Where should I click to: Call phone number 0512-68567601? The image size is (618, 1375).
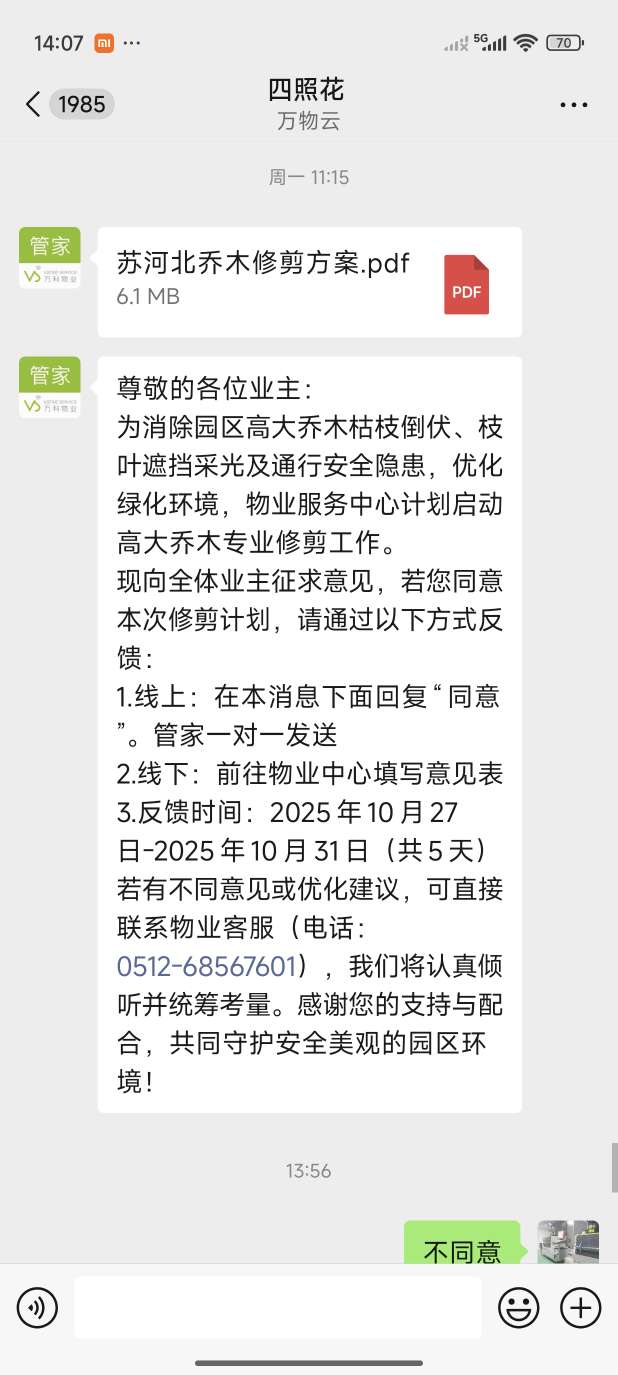pyautogui.click(x=207, y=966)
